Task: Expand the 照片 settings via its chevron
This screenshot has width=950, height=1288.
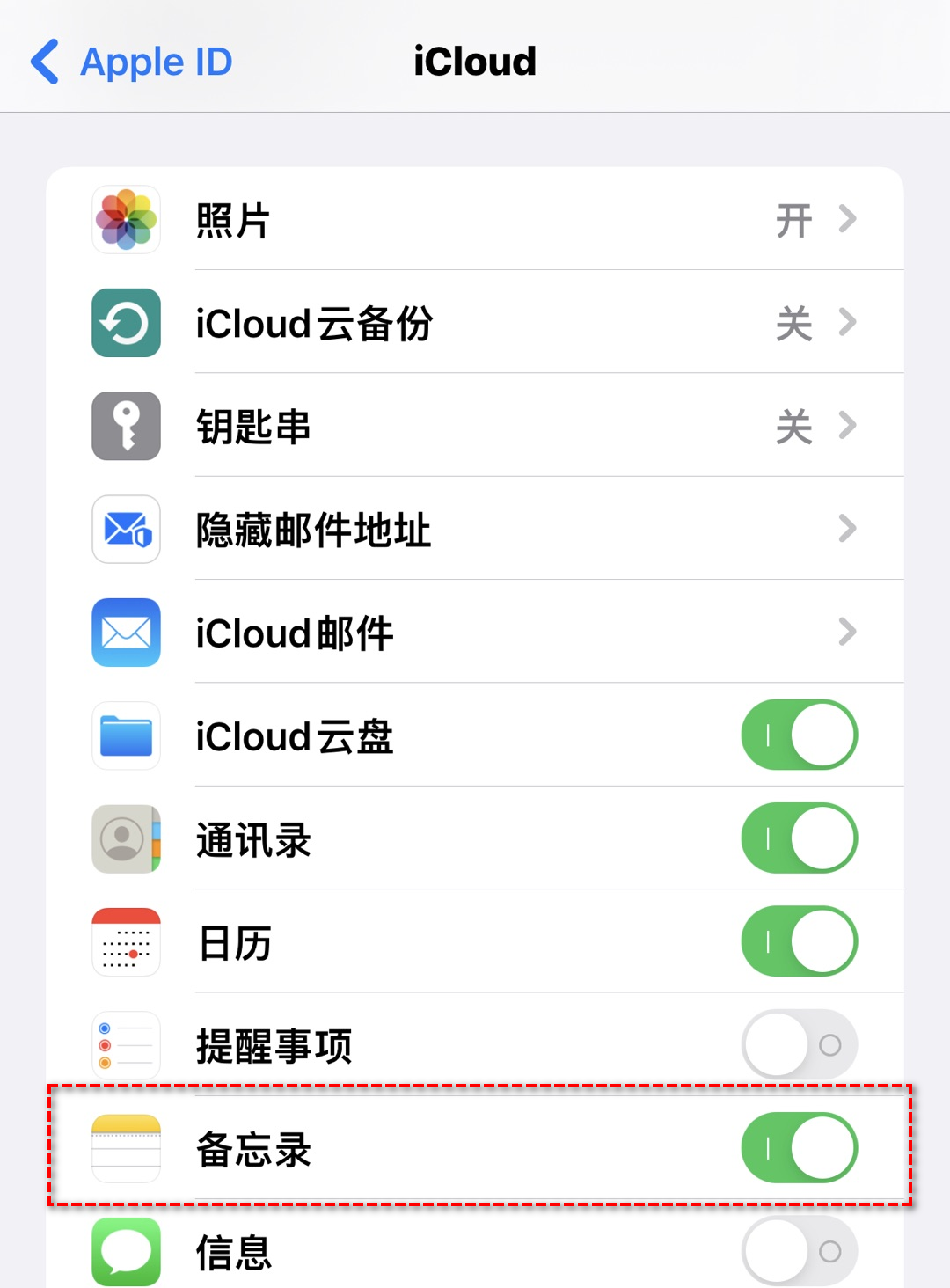Action: pyautogui.click(x=847, y=220)
